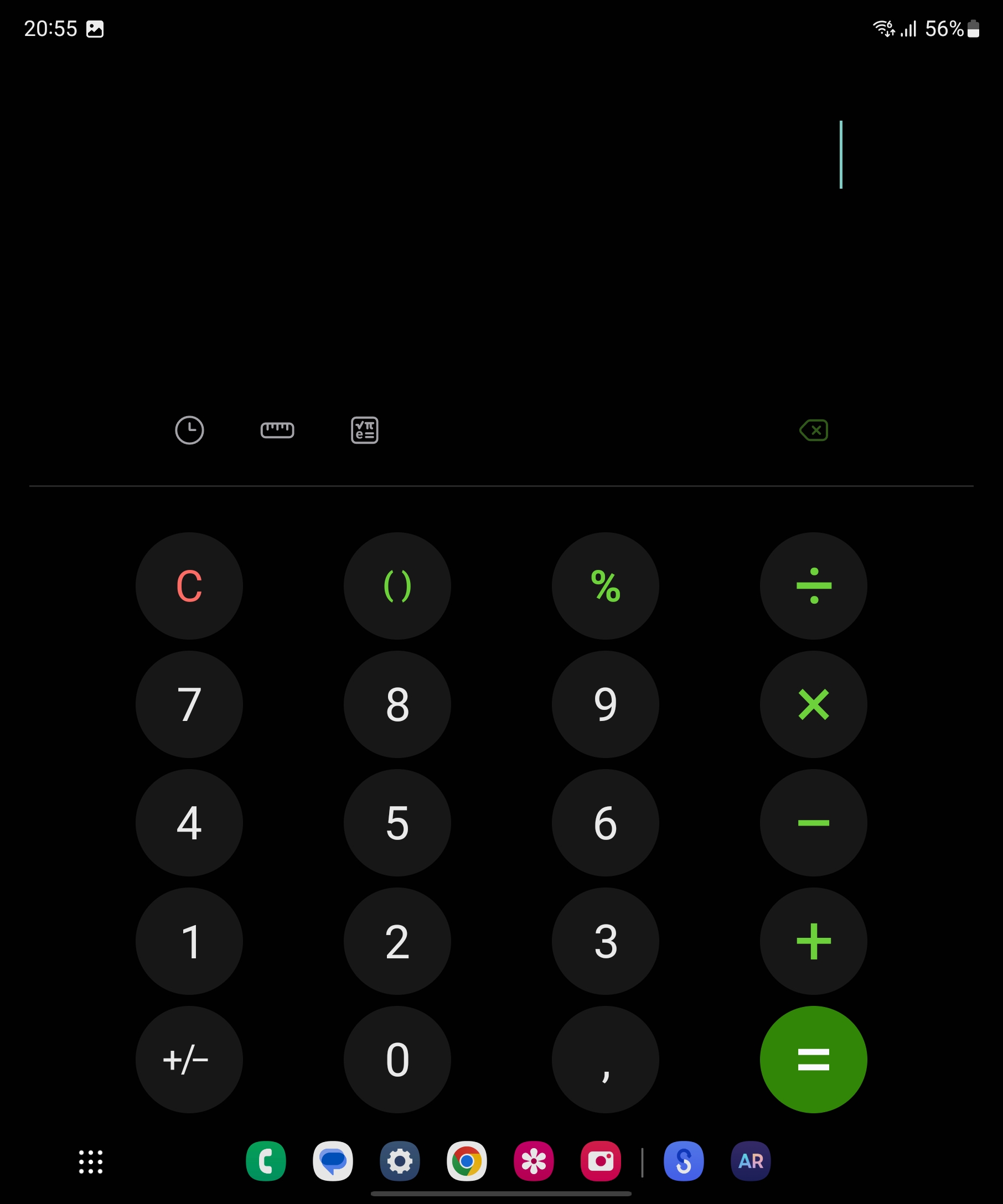Open Settings from the taskbar

point(400,1161)
